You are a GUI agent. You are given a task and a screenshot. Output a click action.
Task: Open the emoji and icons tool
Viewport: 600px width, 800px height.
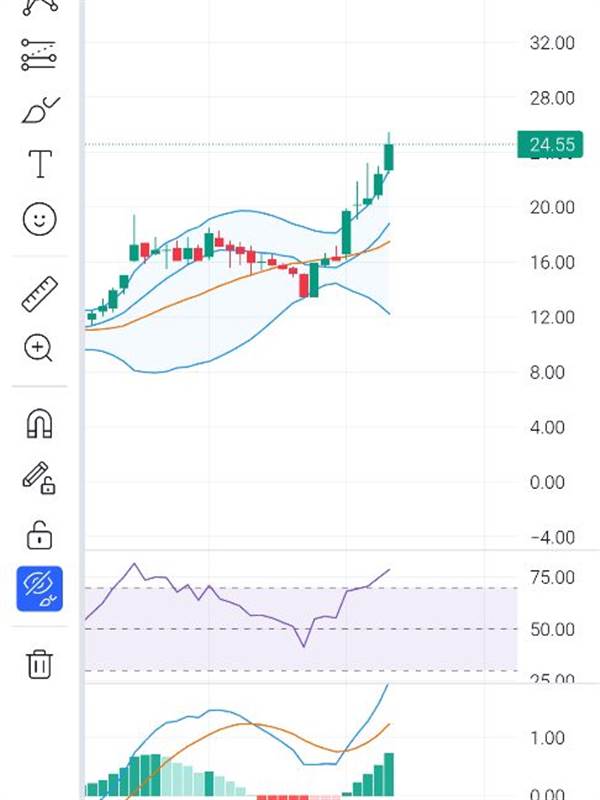tap(39, 218)
